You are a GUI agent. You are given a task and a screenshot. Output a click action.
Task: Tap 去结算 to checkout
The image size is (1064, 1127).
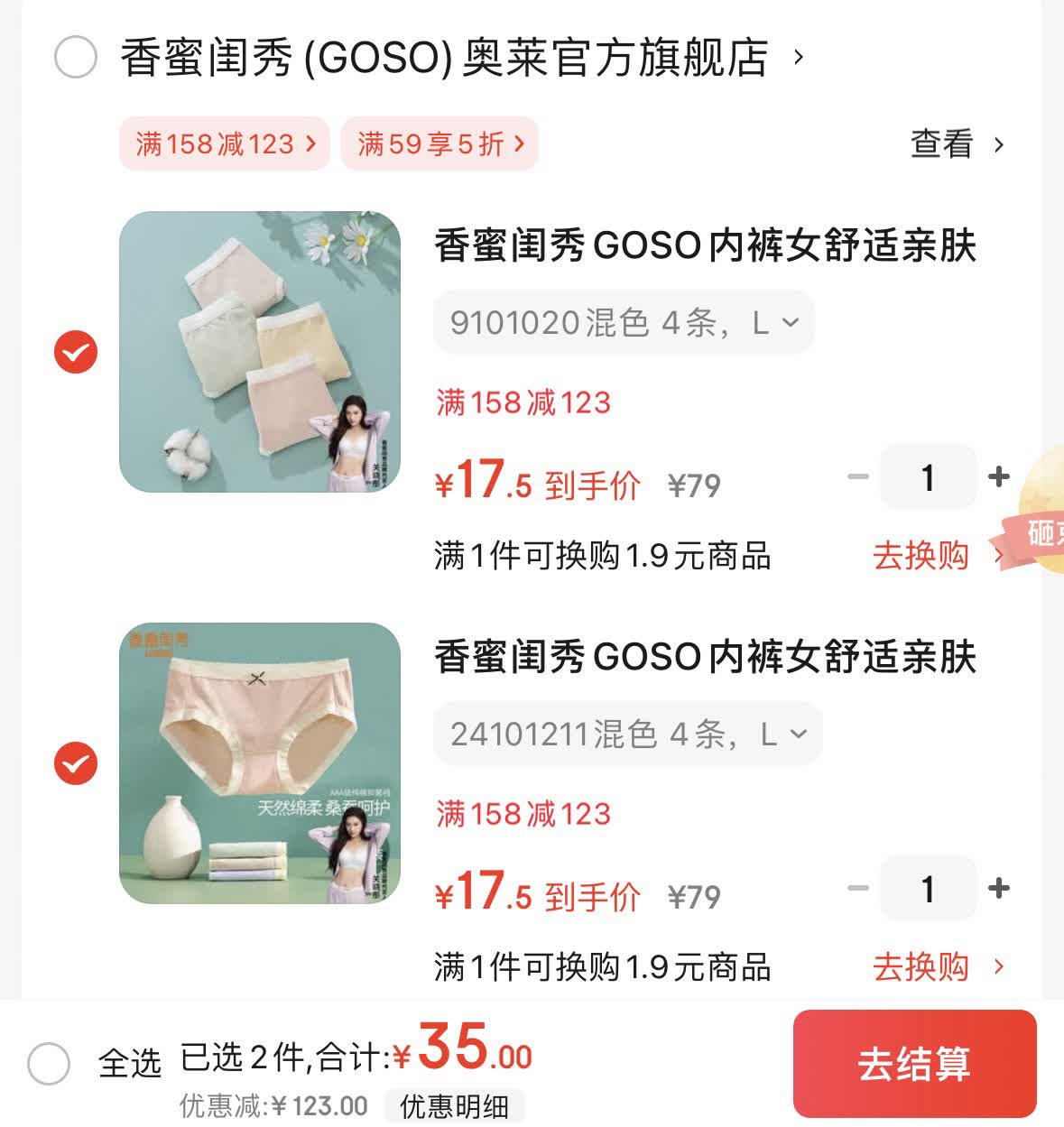(915, 1063)
